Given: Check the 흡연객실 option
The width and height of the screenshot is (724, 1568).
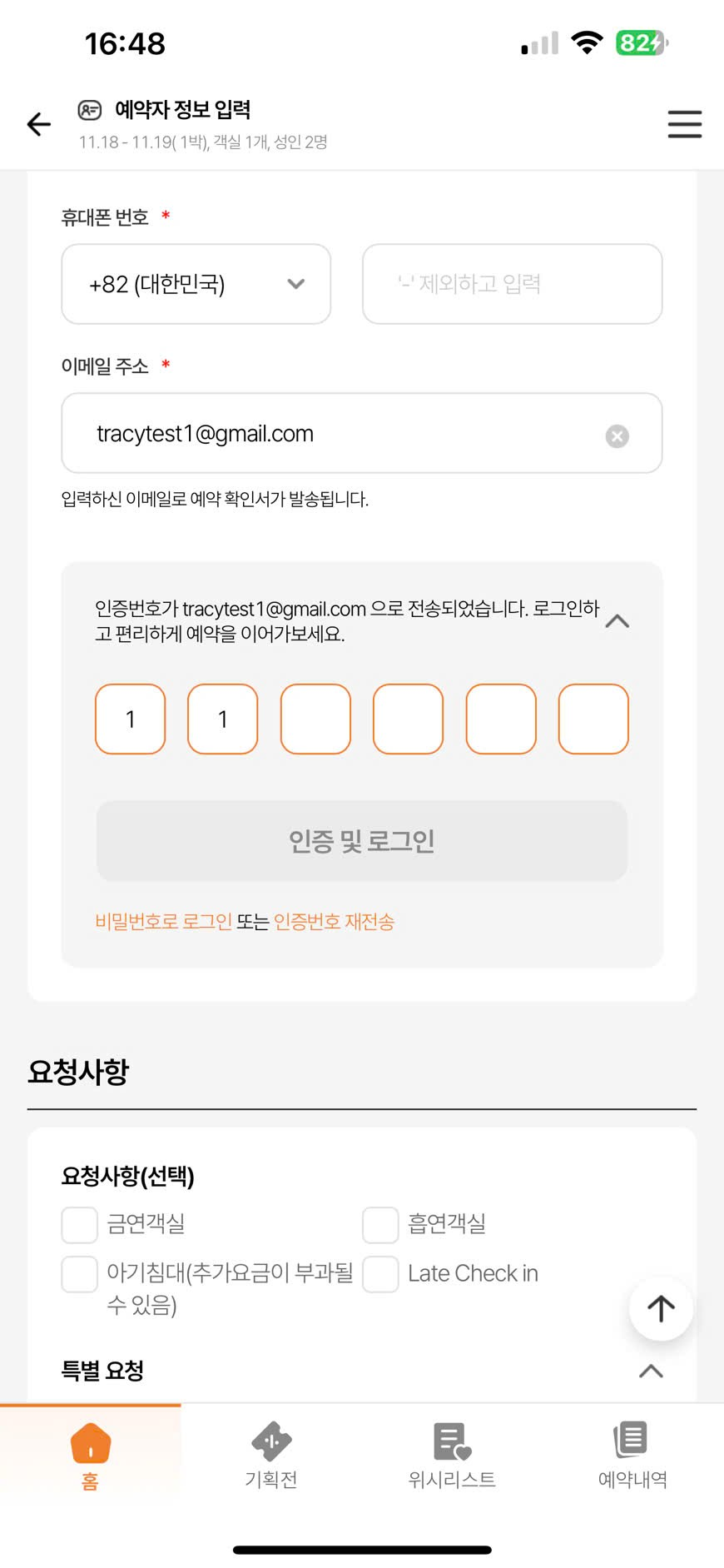Looking at the screenshot, I should (x=380, y=1225).
